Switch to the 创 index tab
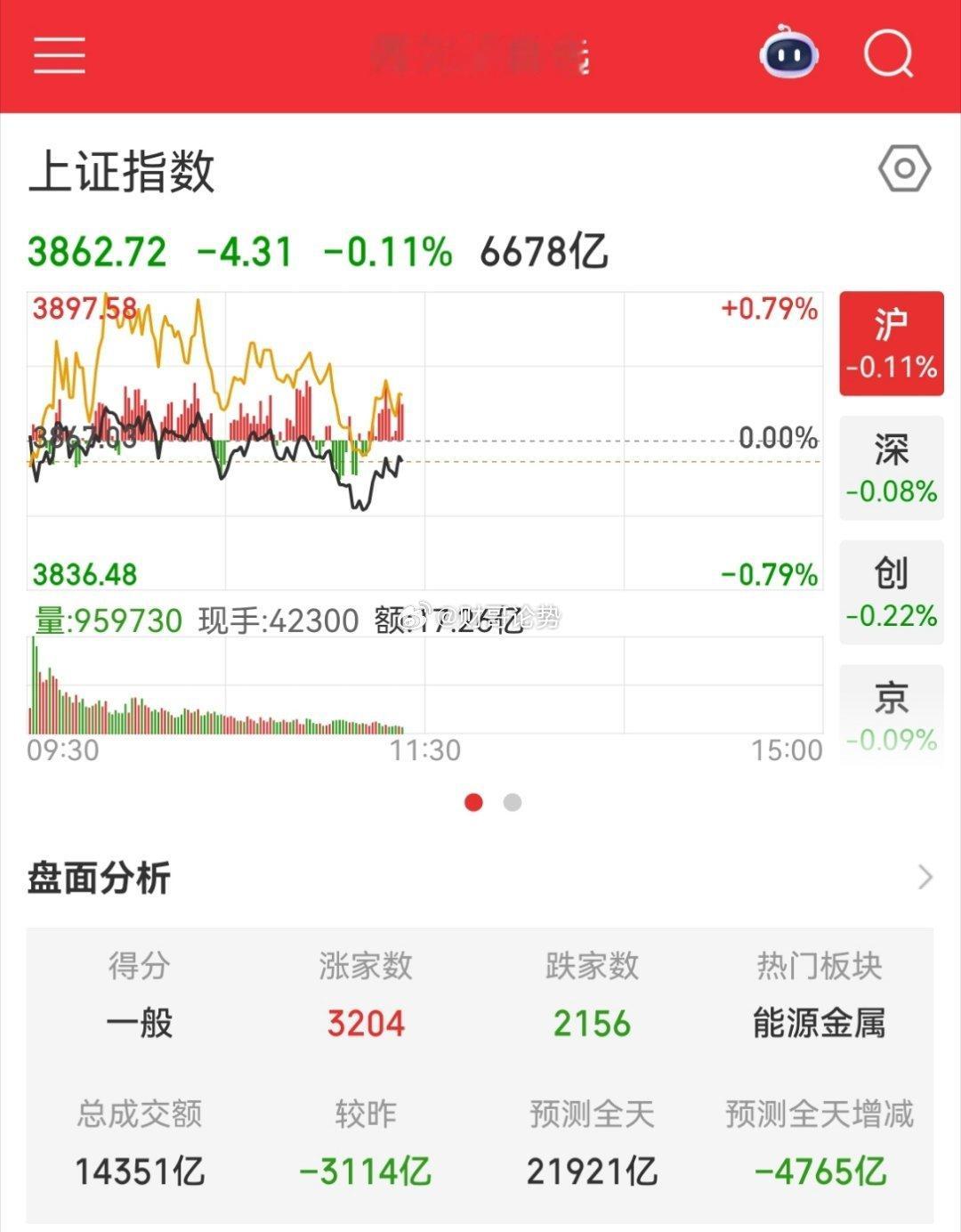 [892, 593]
